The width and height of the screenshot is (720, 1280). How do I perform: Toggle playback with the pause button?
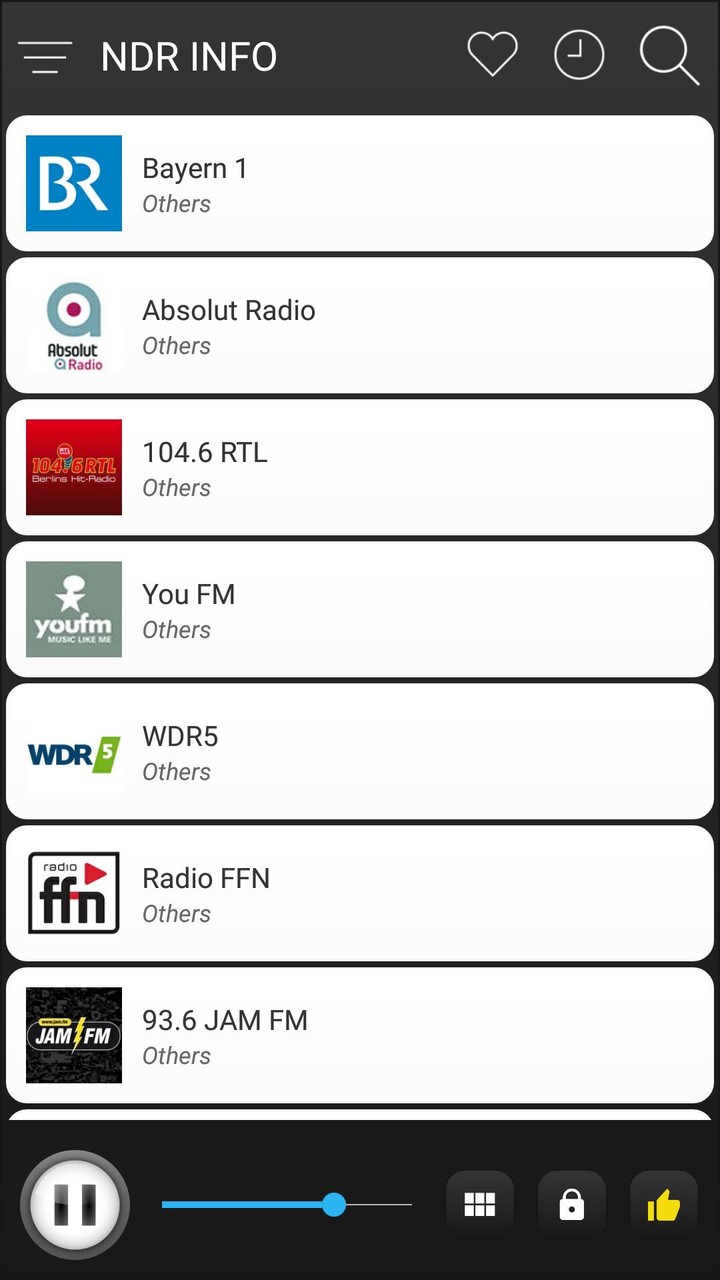click(73, 1205)
